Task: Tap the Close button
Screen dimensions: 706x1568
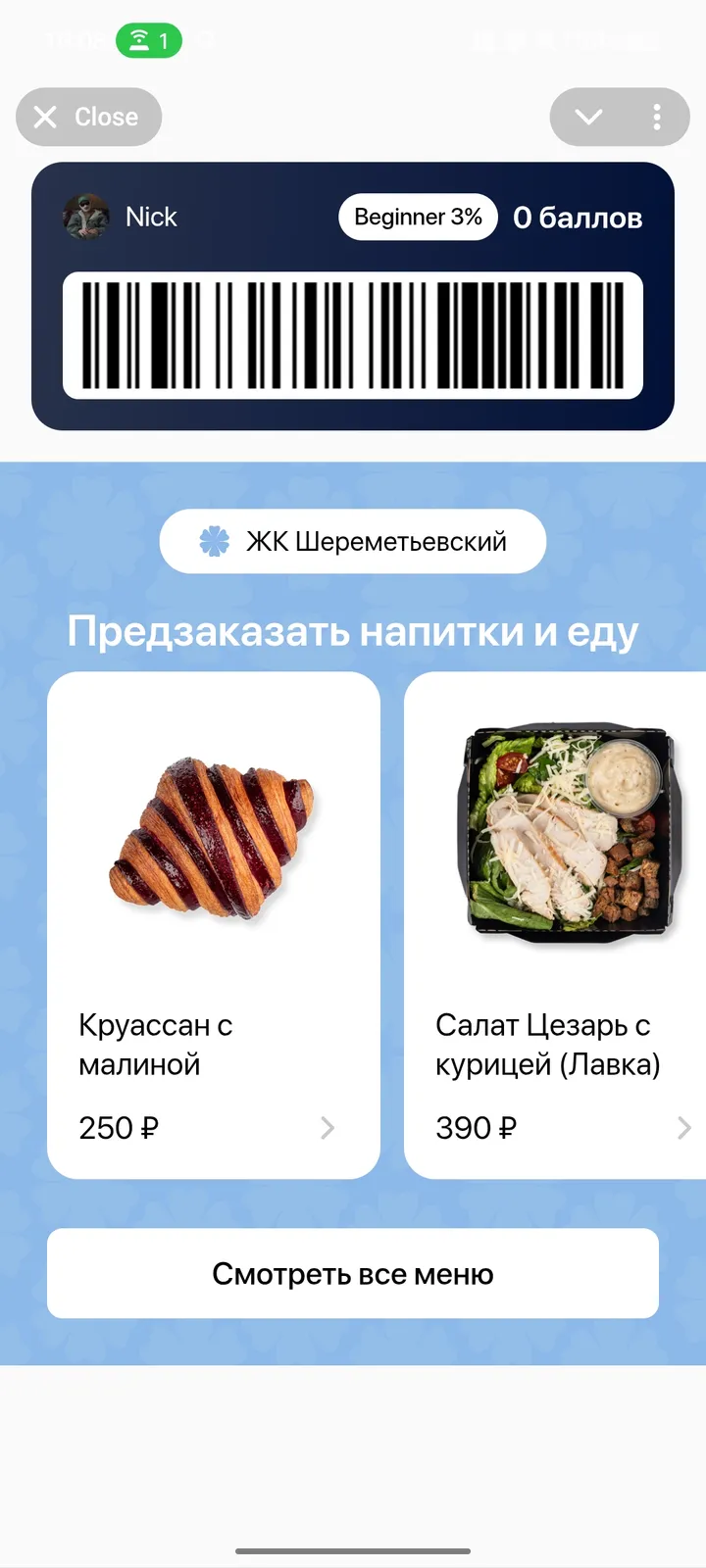Action: point(88,117)
